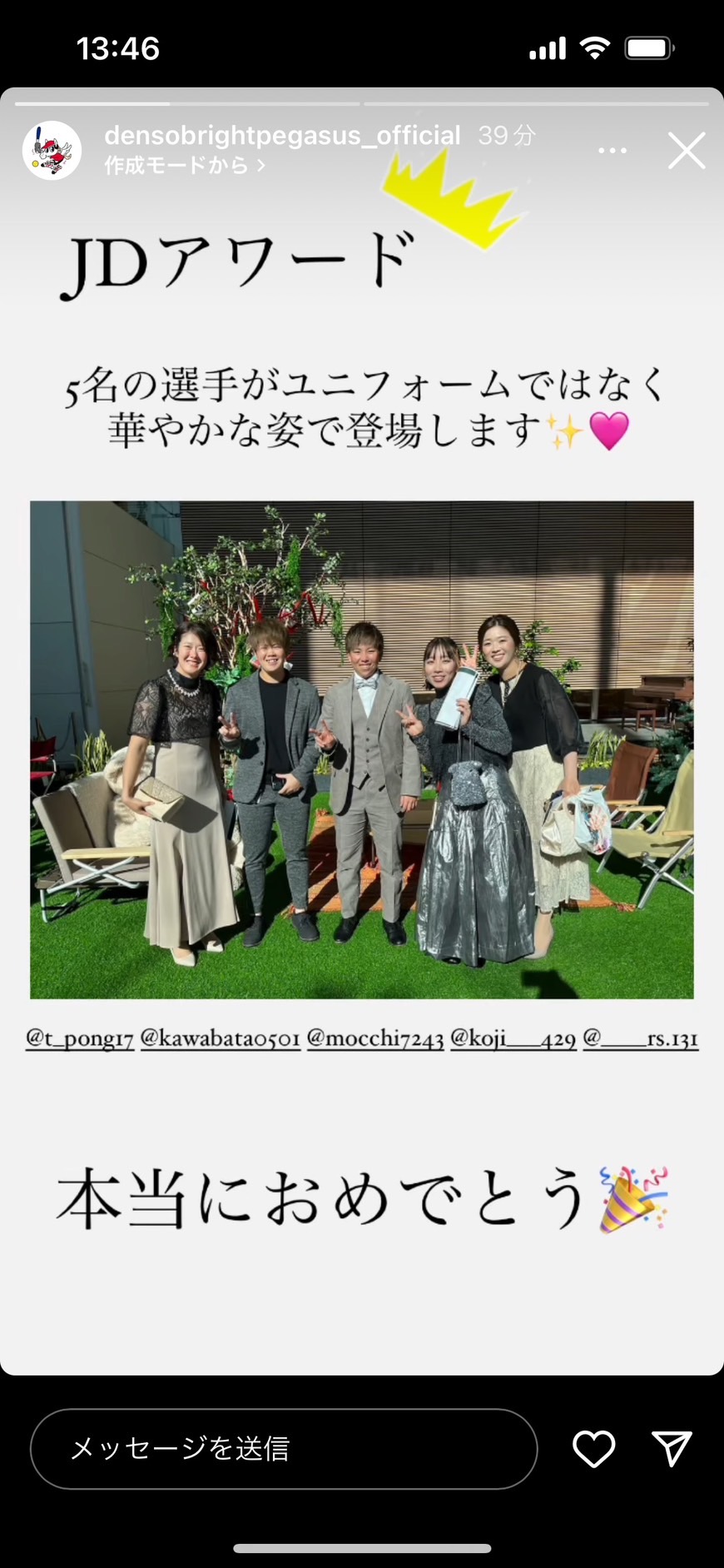Open the three-dot story options menu
This screenshot has width=724, height=1568.
click(x=612, y=151)
